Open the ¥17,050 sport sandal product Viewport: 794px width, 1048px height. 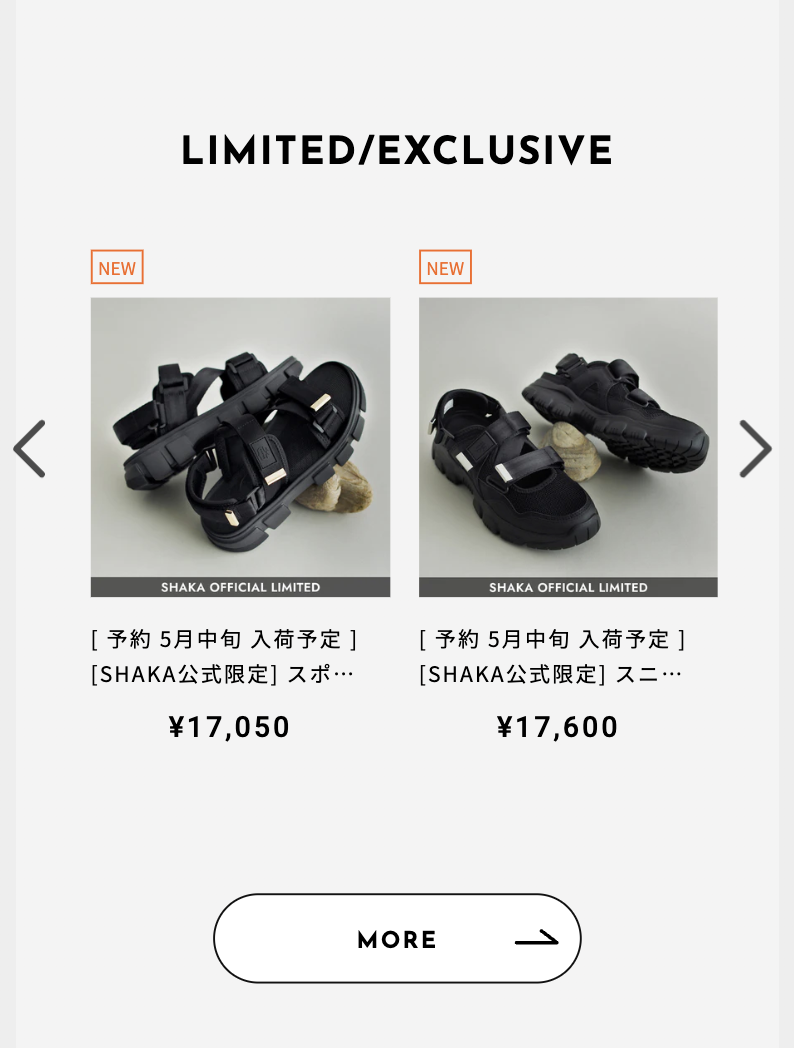coord(240,447)
